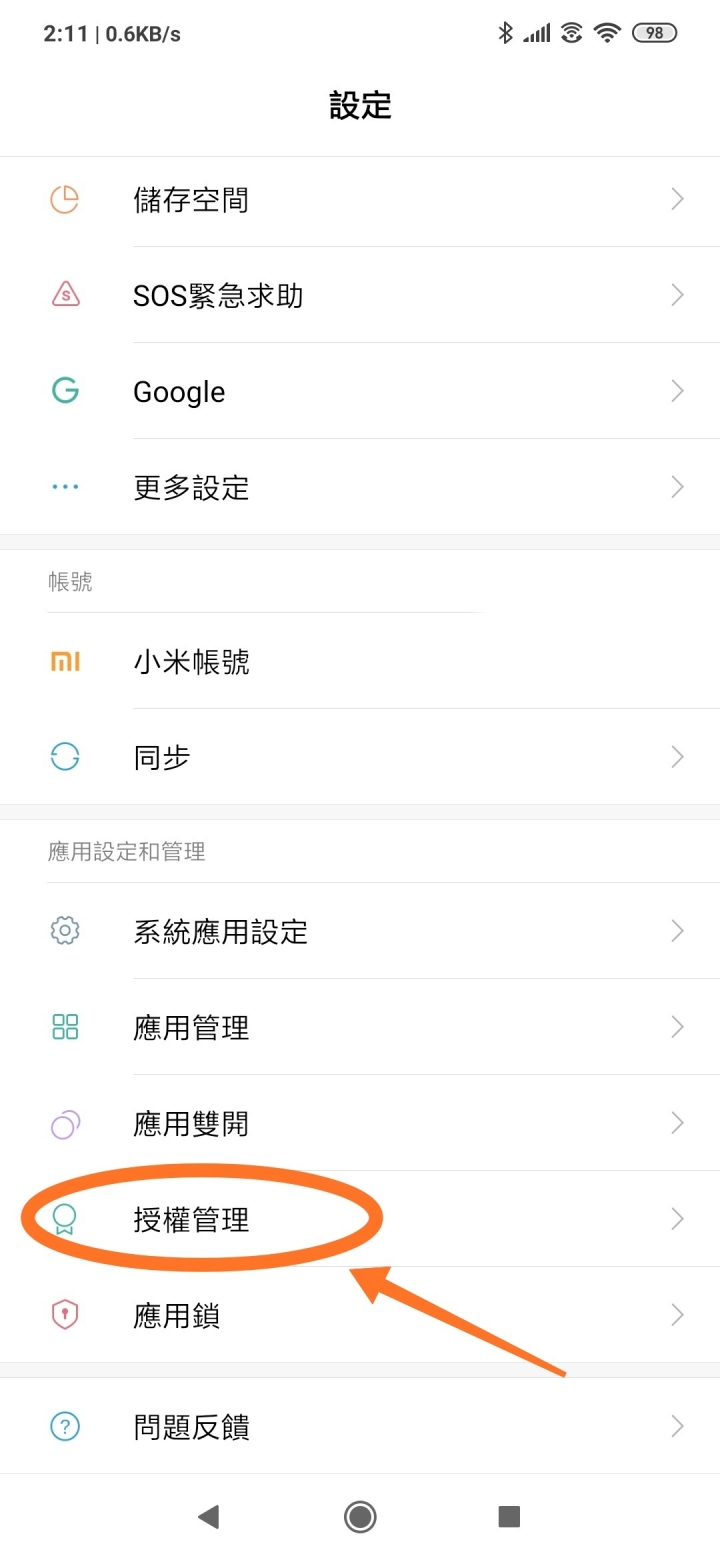Tap the system back button
The image size is (720, 1560).
(x=208, y=1517)
